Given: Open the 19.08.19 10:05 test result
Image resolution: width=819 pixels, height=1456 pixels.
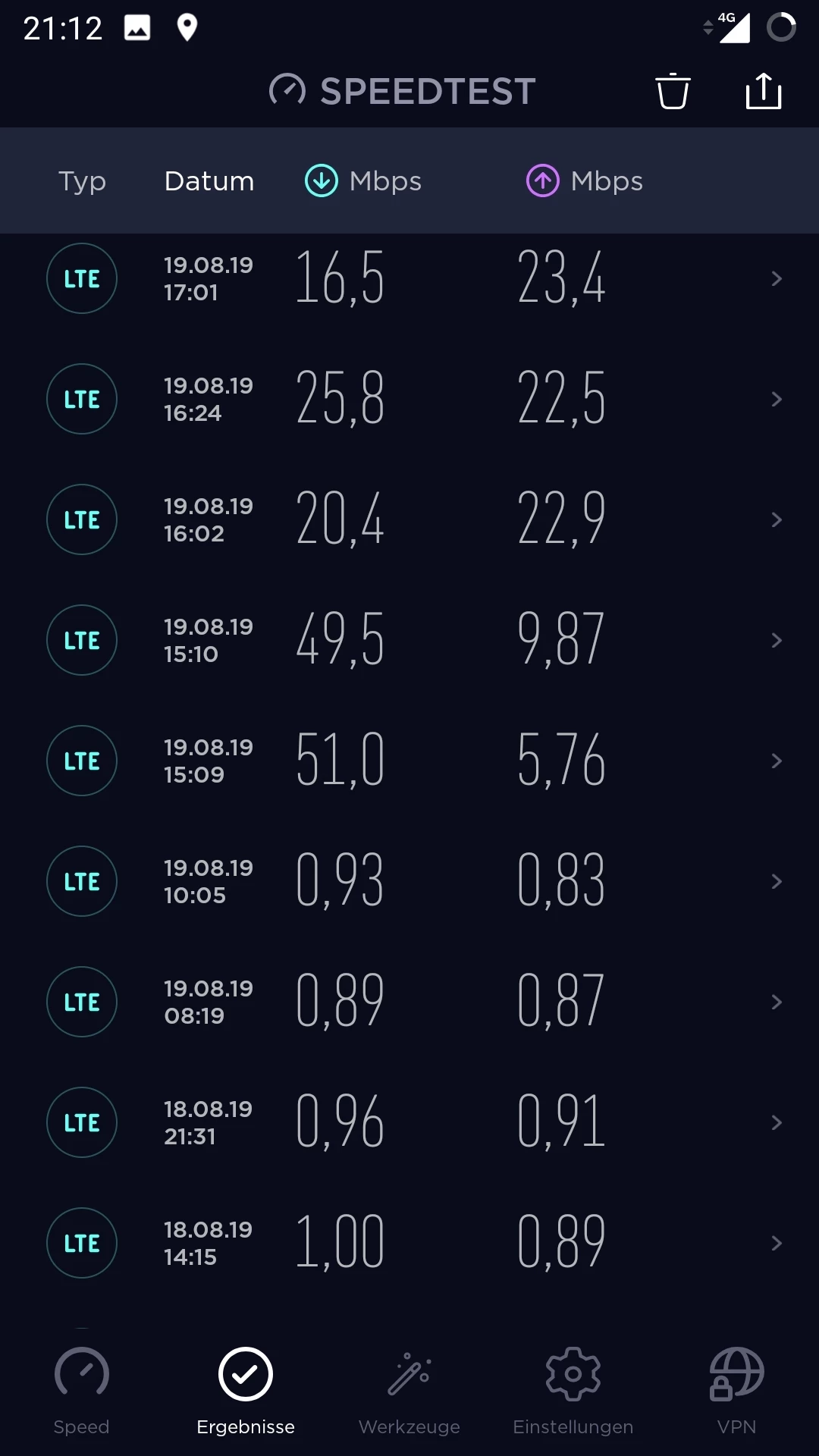Looking at the screenshot, I should (x=409, y=882).
